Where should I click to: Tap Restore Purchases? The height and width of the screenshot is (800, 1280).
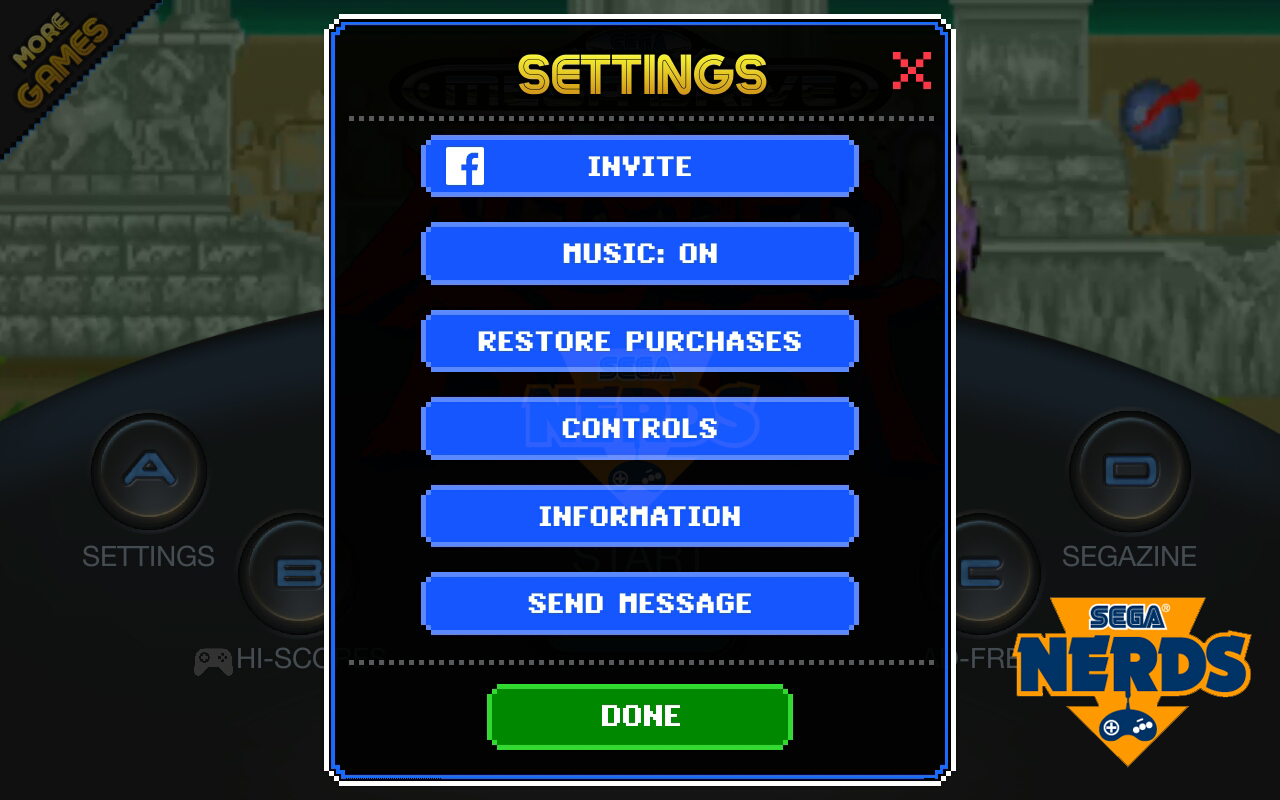click(640, 341)
